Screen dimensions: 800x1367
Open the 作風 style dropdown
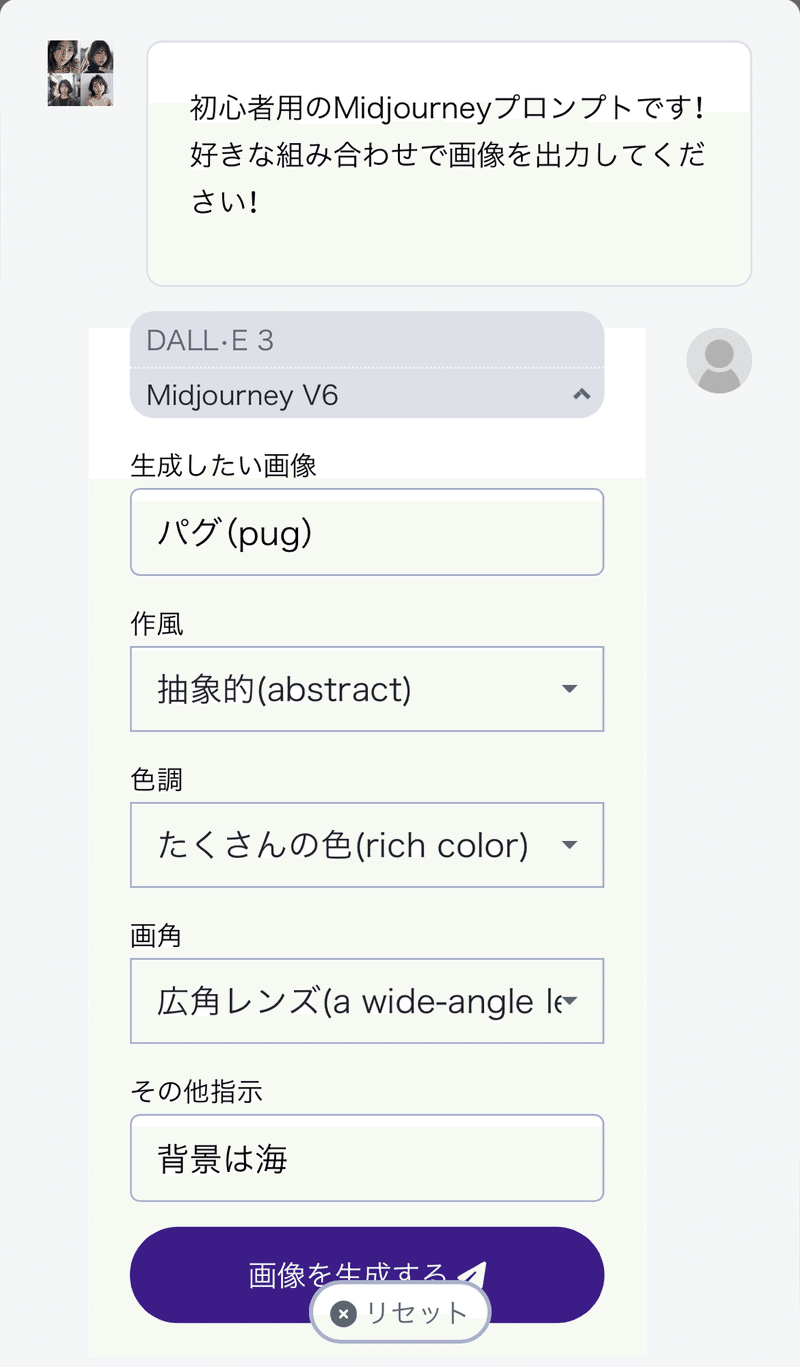[x=367, y=689]
